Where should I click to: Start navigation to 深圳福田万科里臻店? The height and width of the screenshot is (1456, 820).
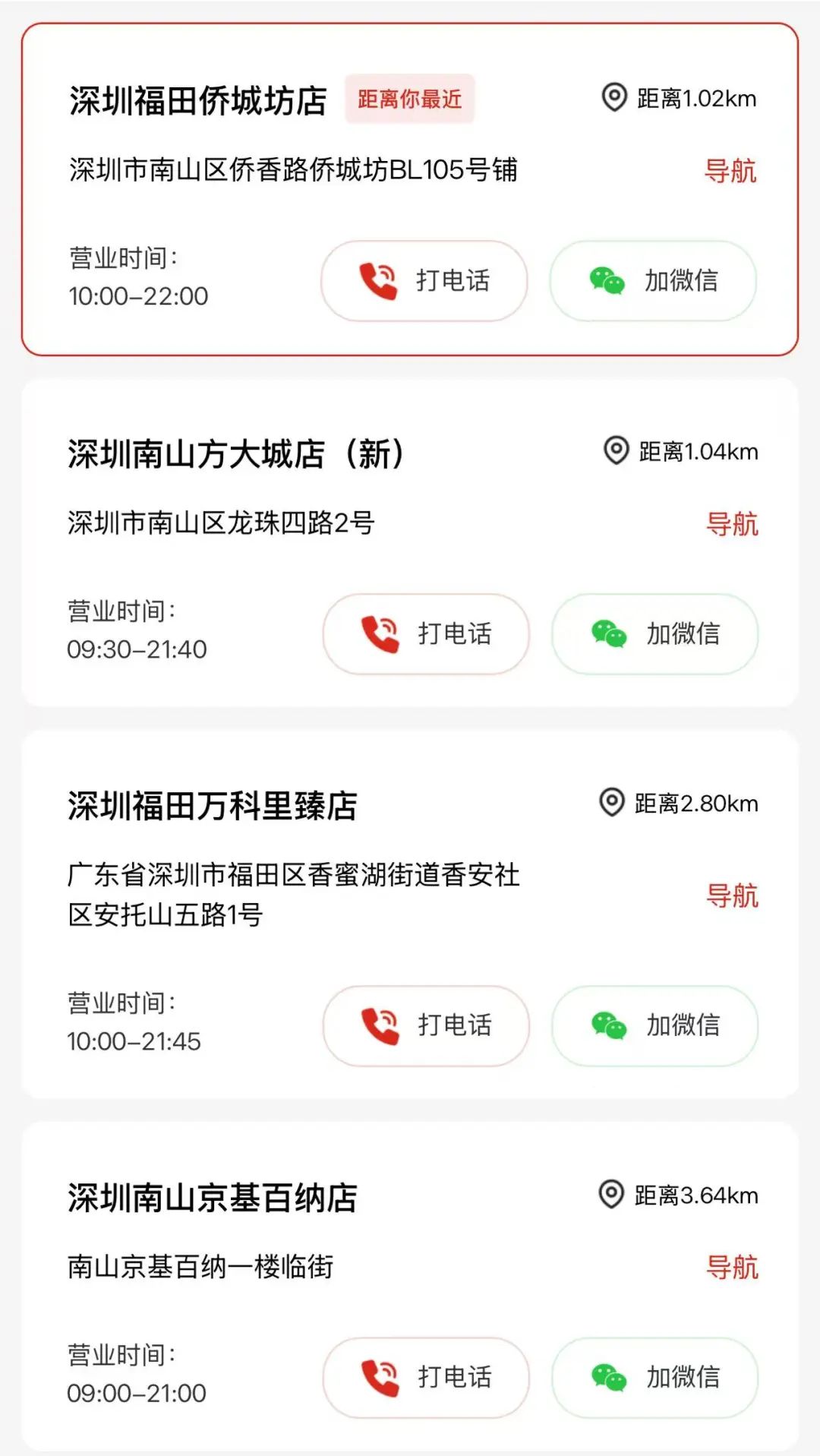pos(732,895)
